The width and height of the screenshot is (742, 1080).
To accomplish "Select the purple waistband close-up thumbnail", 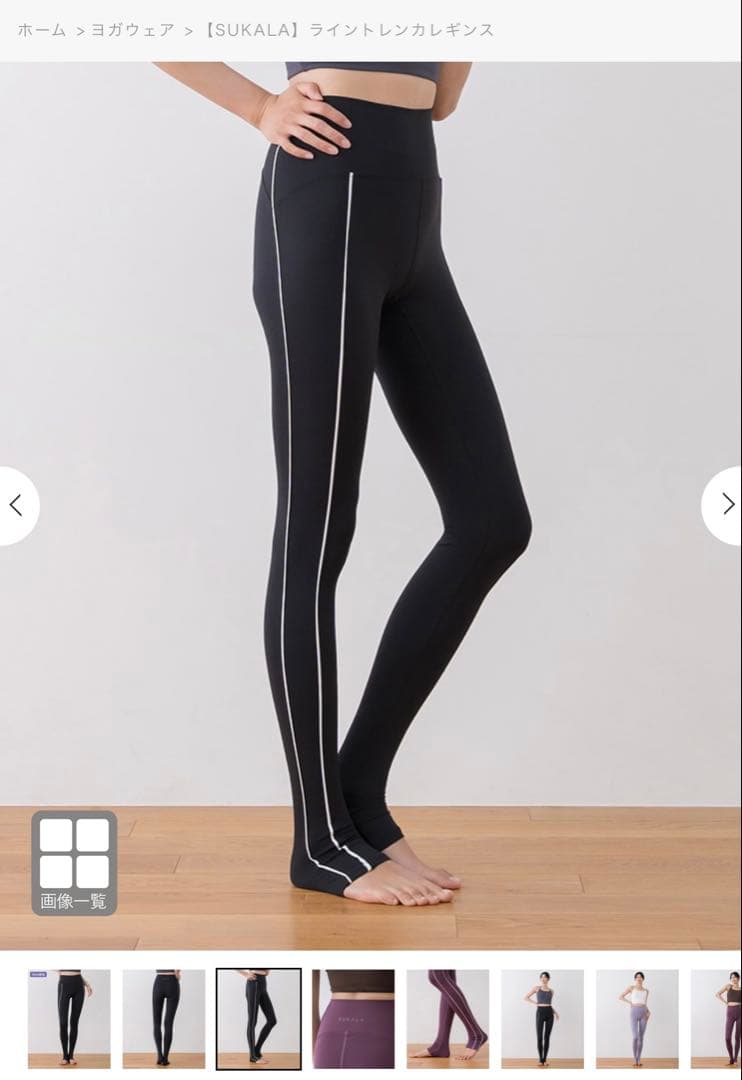I will [x=353, y=1018].
